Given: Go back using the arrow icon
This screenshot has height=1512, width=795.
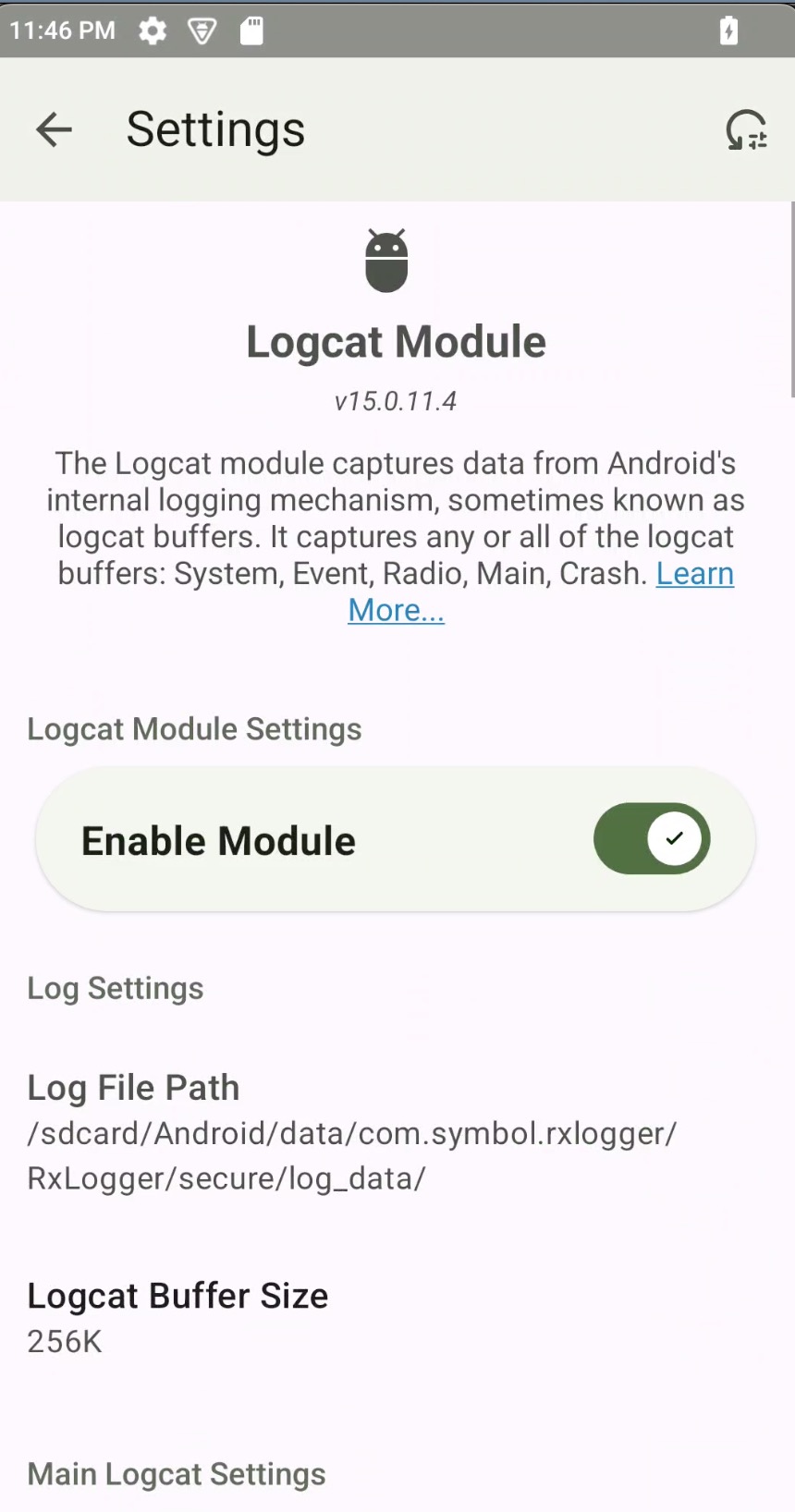Looking at the screenshot, I should click(54, 129).
